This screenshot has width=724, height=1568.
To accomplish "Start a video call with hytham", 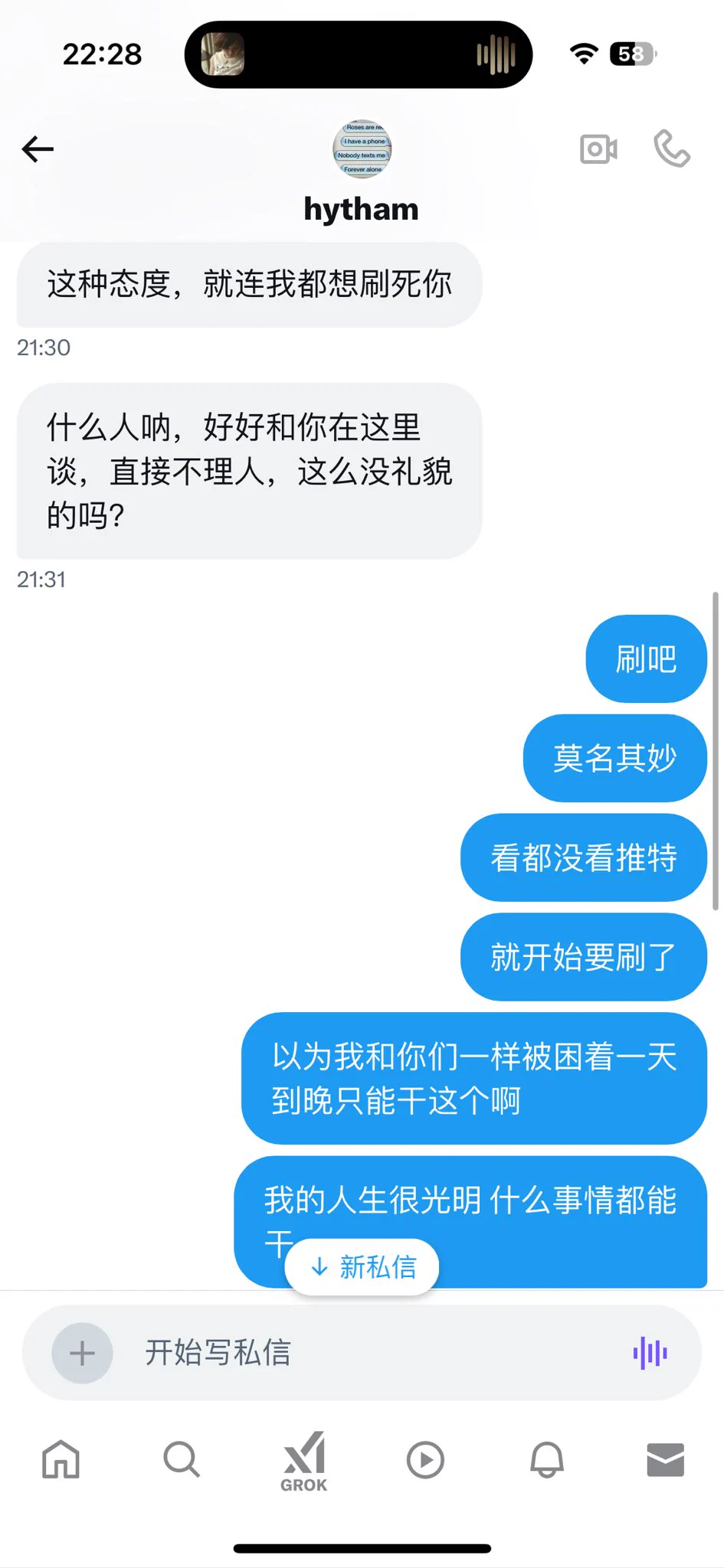I will [598, 149].
